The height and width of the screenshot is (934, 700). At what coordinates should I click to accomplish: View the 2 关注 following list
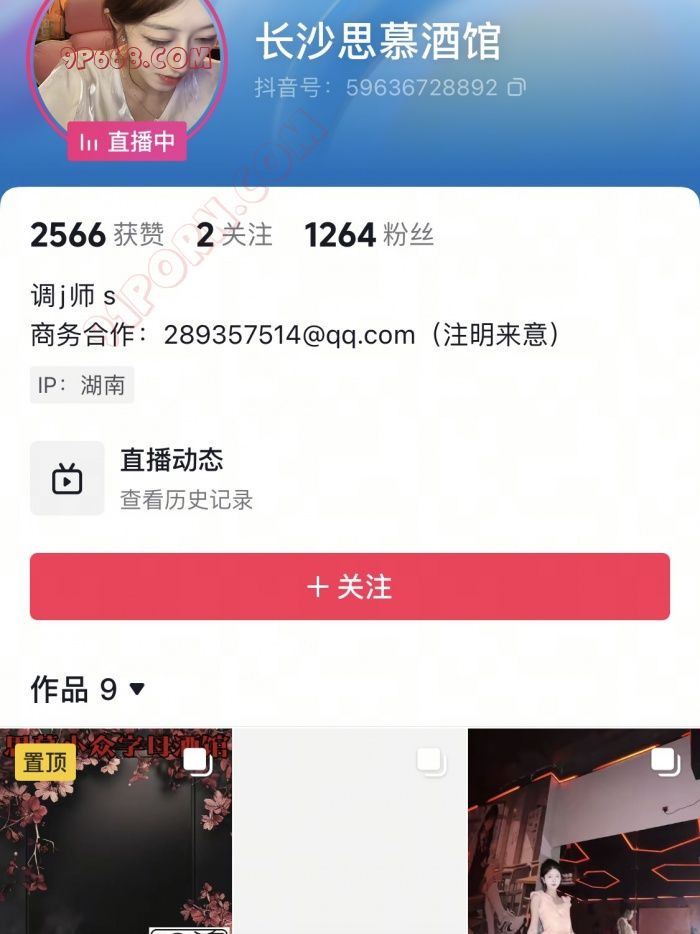tap(234, 235)
